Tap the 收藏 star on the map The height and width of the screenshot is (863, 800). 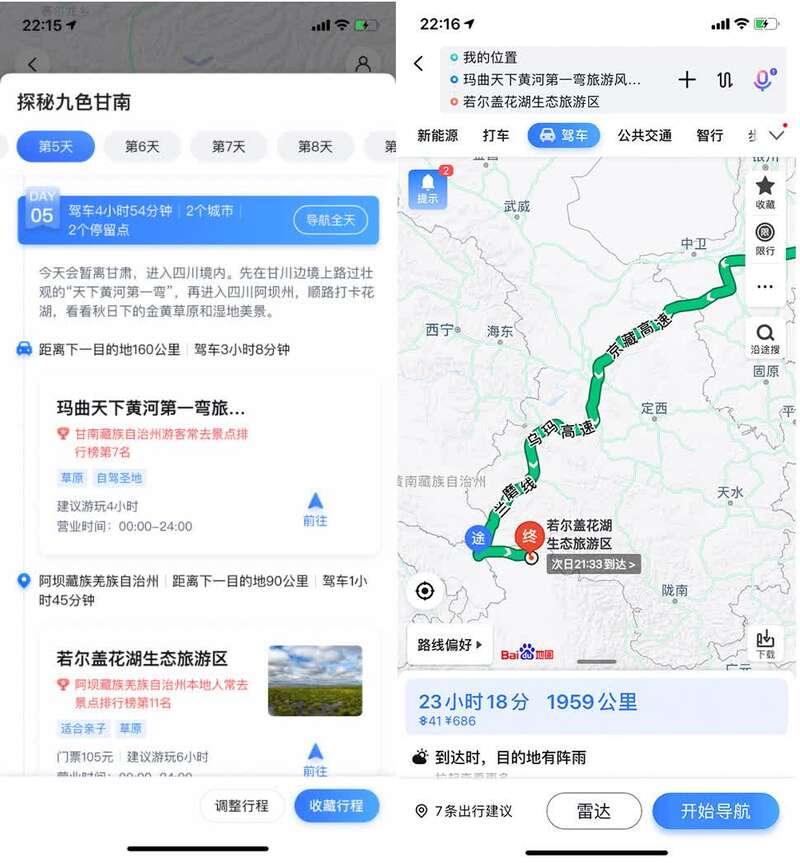[x=765, y=191]
